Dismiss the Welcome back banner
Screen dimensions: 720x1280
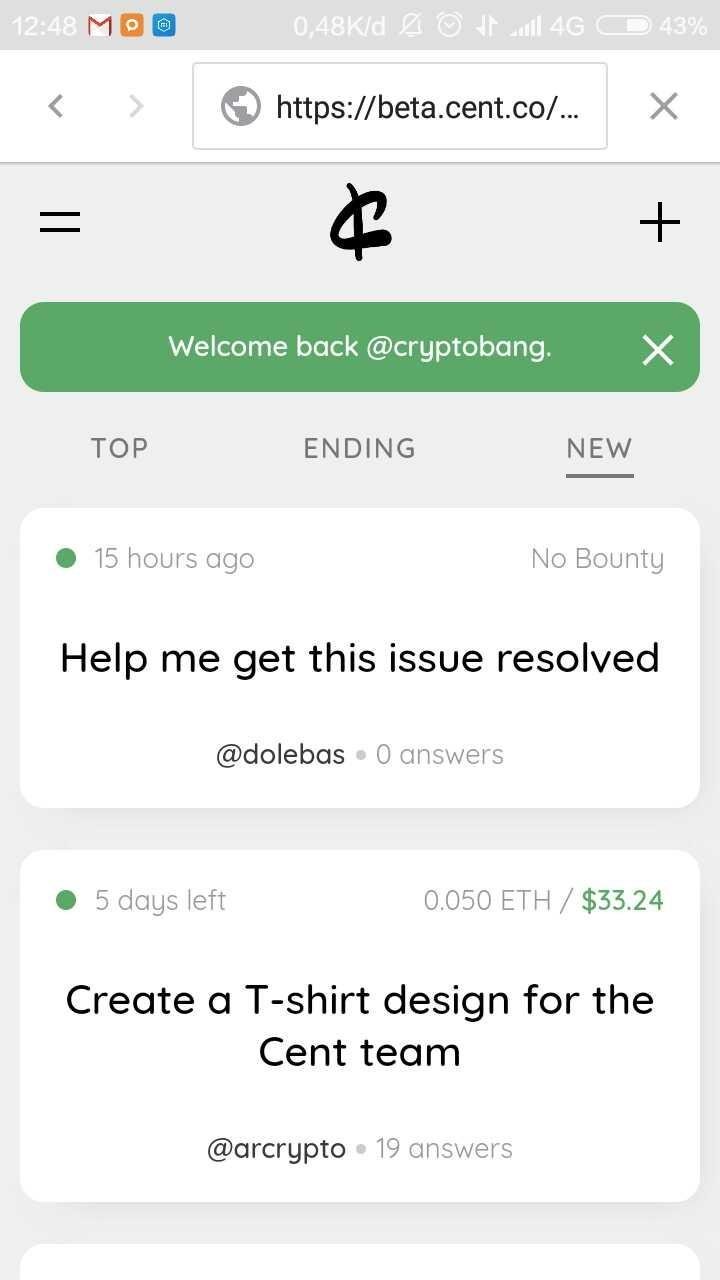coord(658,349)
